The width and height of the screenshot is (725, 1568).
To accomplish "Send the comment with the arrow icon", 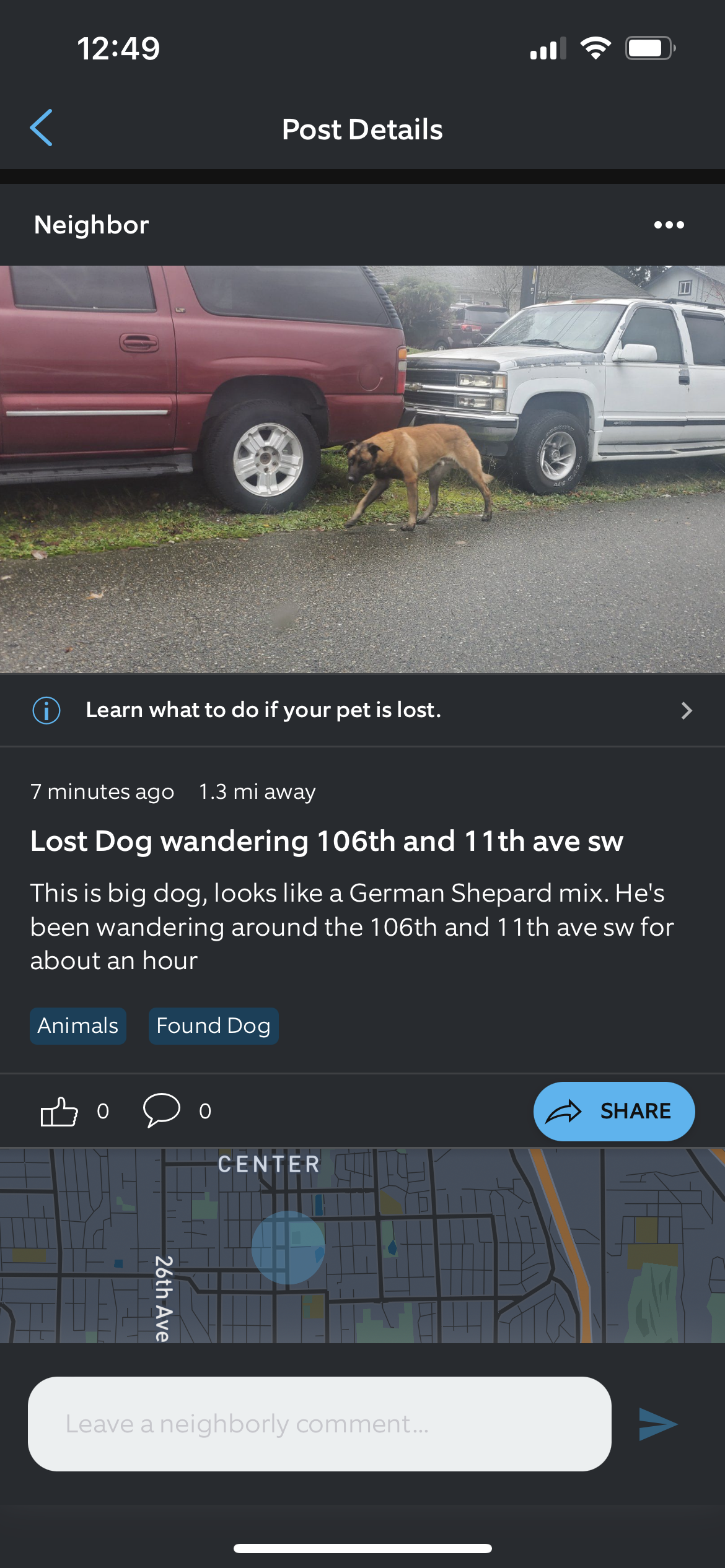I will tap(657, 1424).
